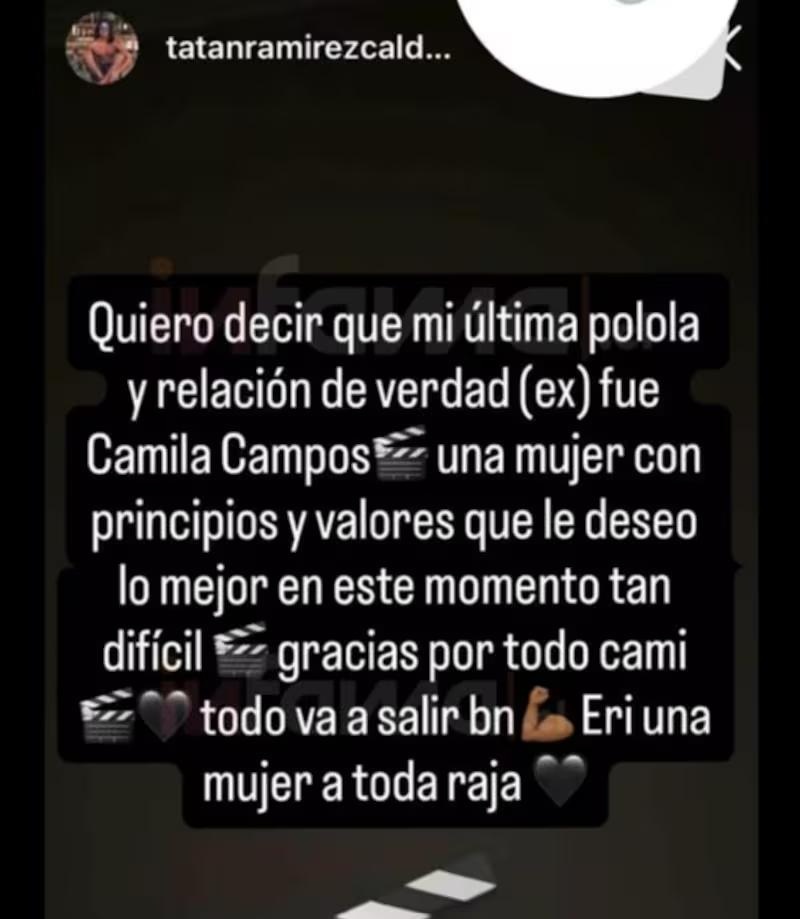Select the black story text block
Image resolution: width=800 pixels, height=919 pixels.
[400, 545]
